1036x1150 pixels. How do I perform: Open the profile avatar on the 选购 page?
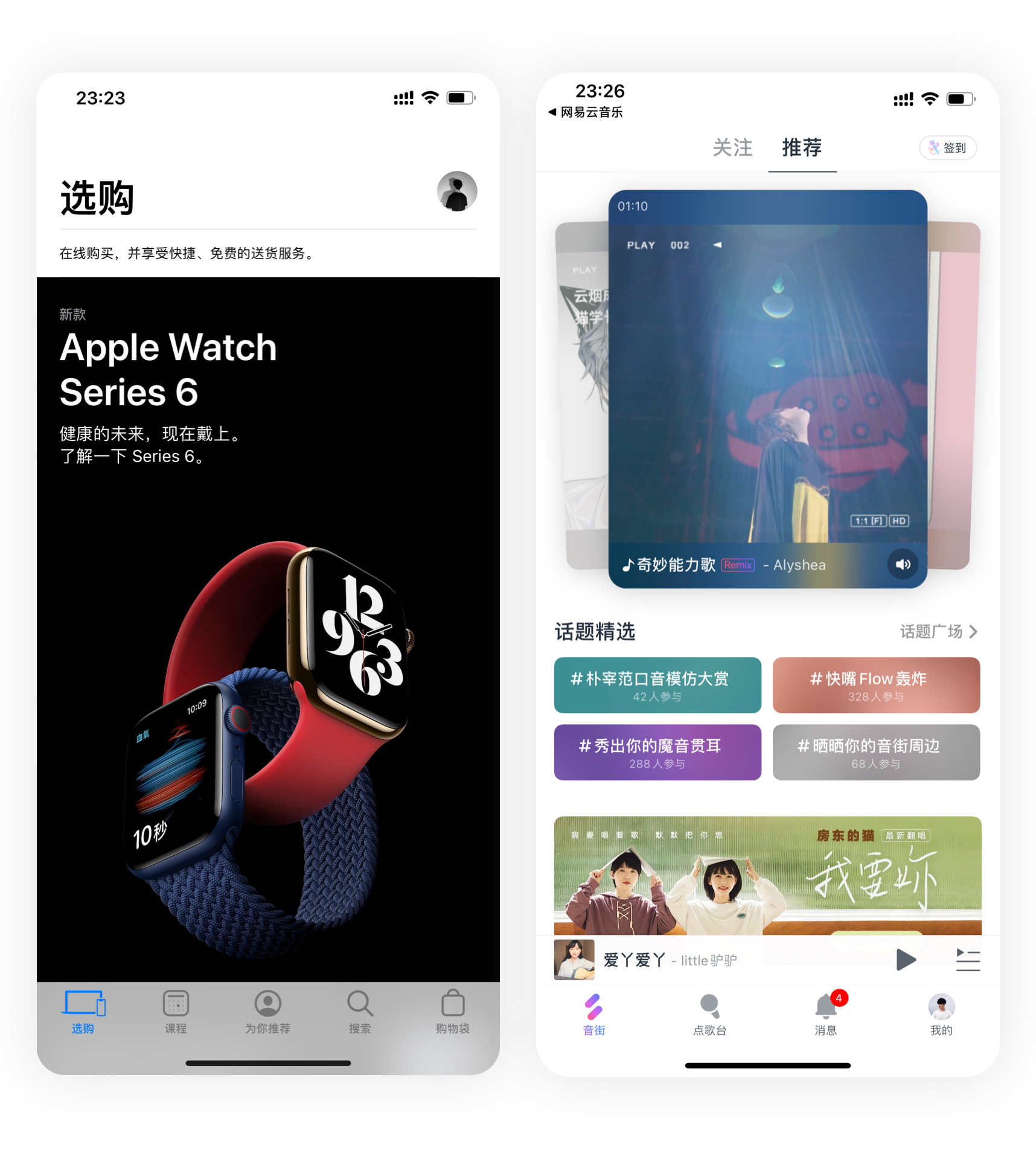click(457, 191)
